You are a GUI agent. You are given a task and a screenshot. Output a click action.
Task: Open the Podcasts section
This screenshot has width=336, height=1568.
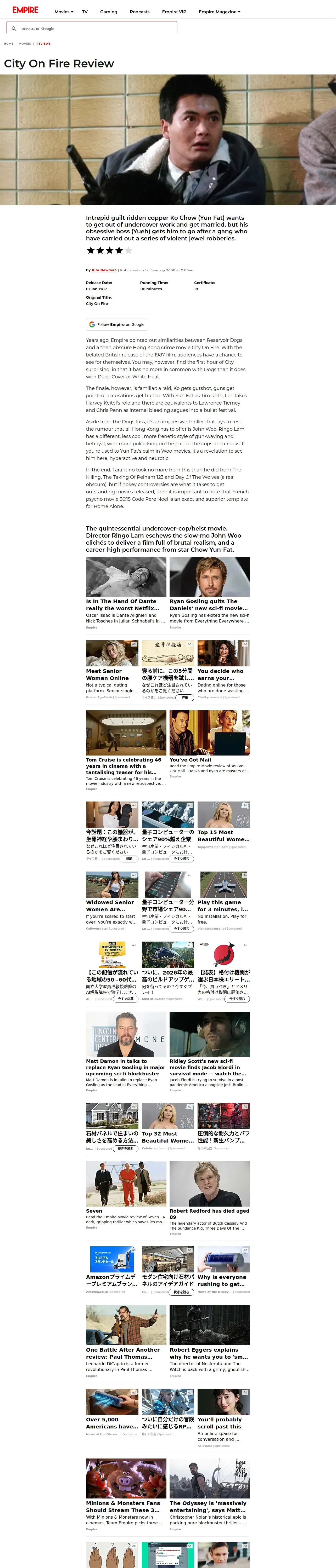point(140,11)
